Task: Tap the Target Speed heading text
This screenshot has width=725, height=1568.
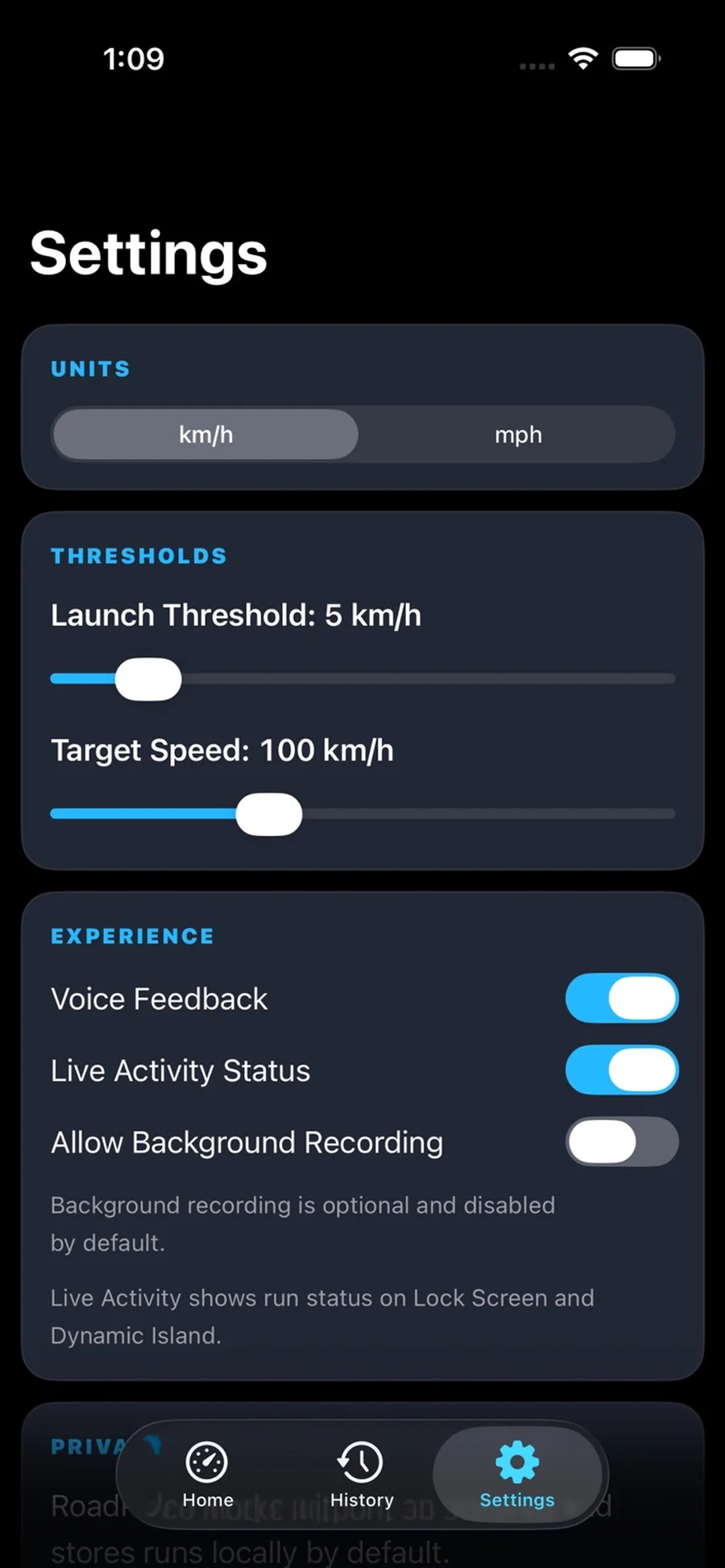Action: 222,750
